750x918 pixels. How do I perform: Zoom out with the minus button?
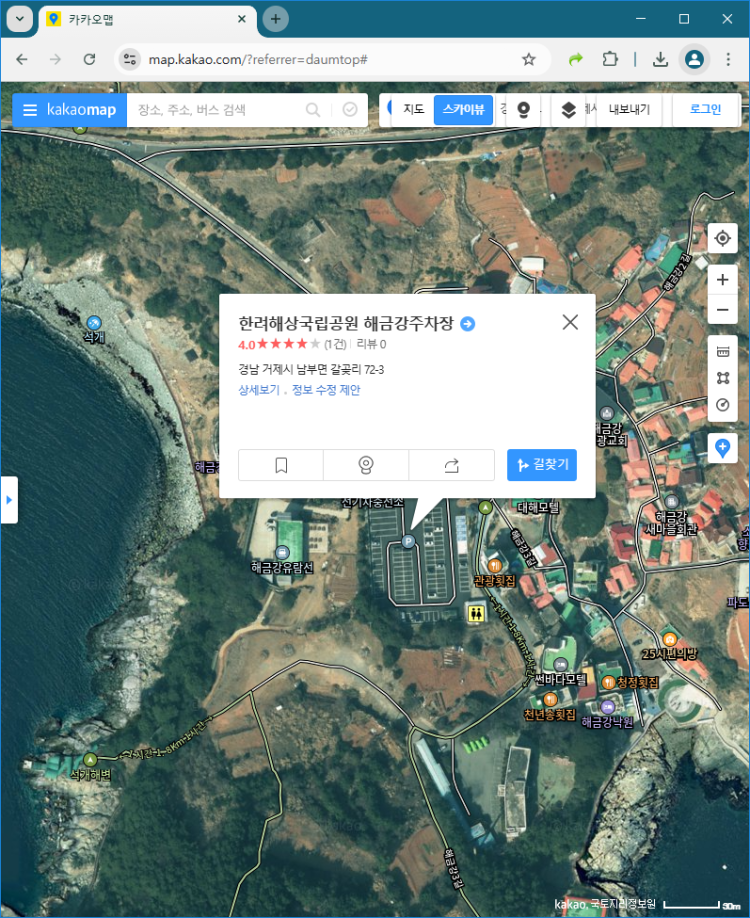coord(722,310)
